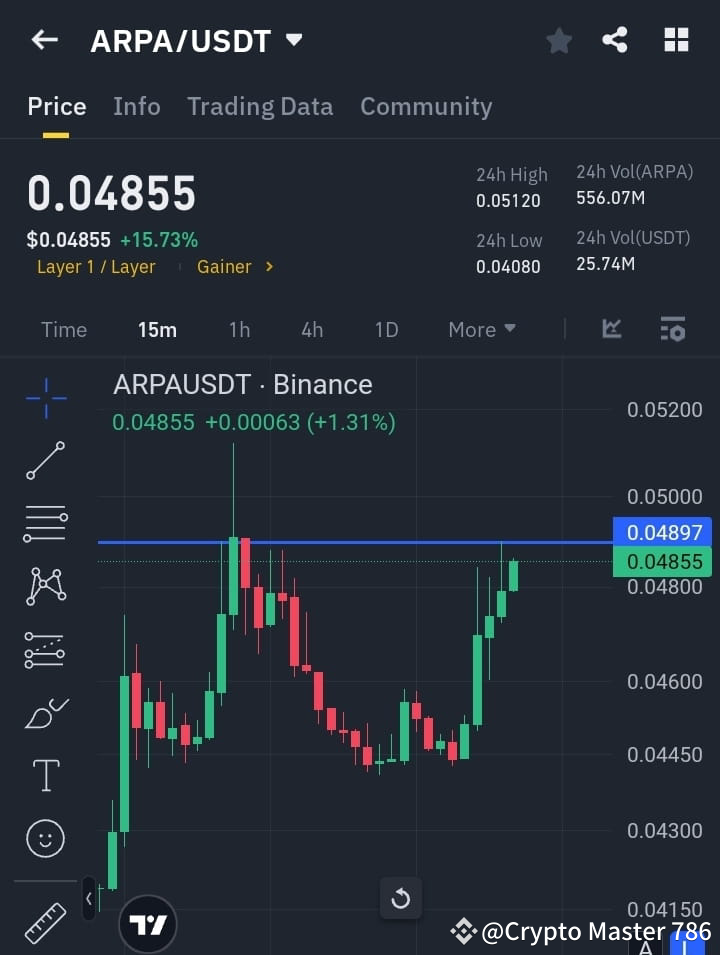The image size is (720, 955).
Task: Switch to the Trading Data tab
Action: [260, 106]
